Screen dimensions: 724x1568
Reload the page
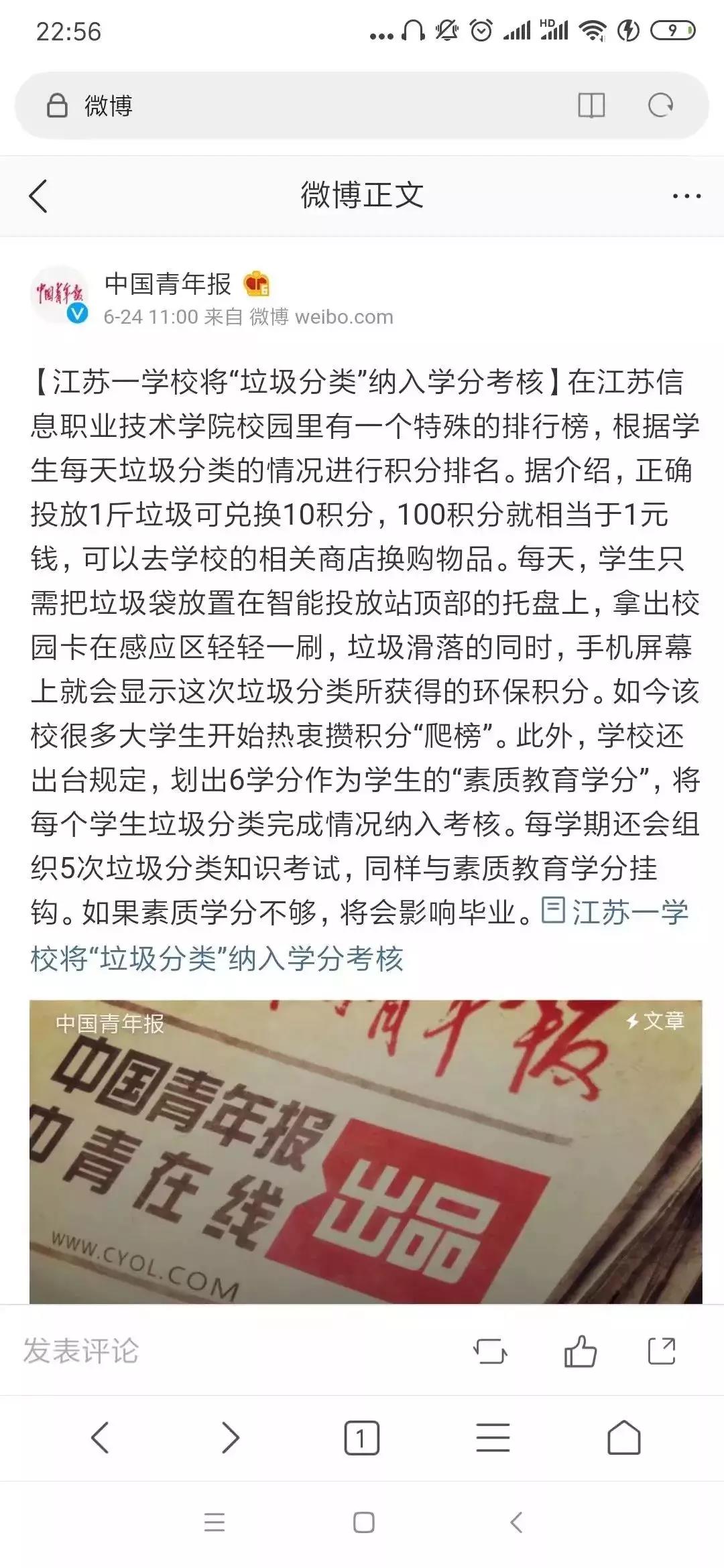[x=660, y=106]
